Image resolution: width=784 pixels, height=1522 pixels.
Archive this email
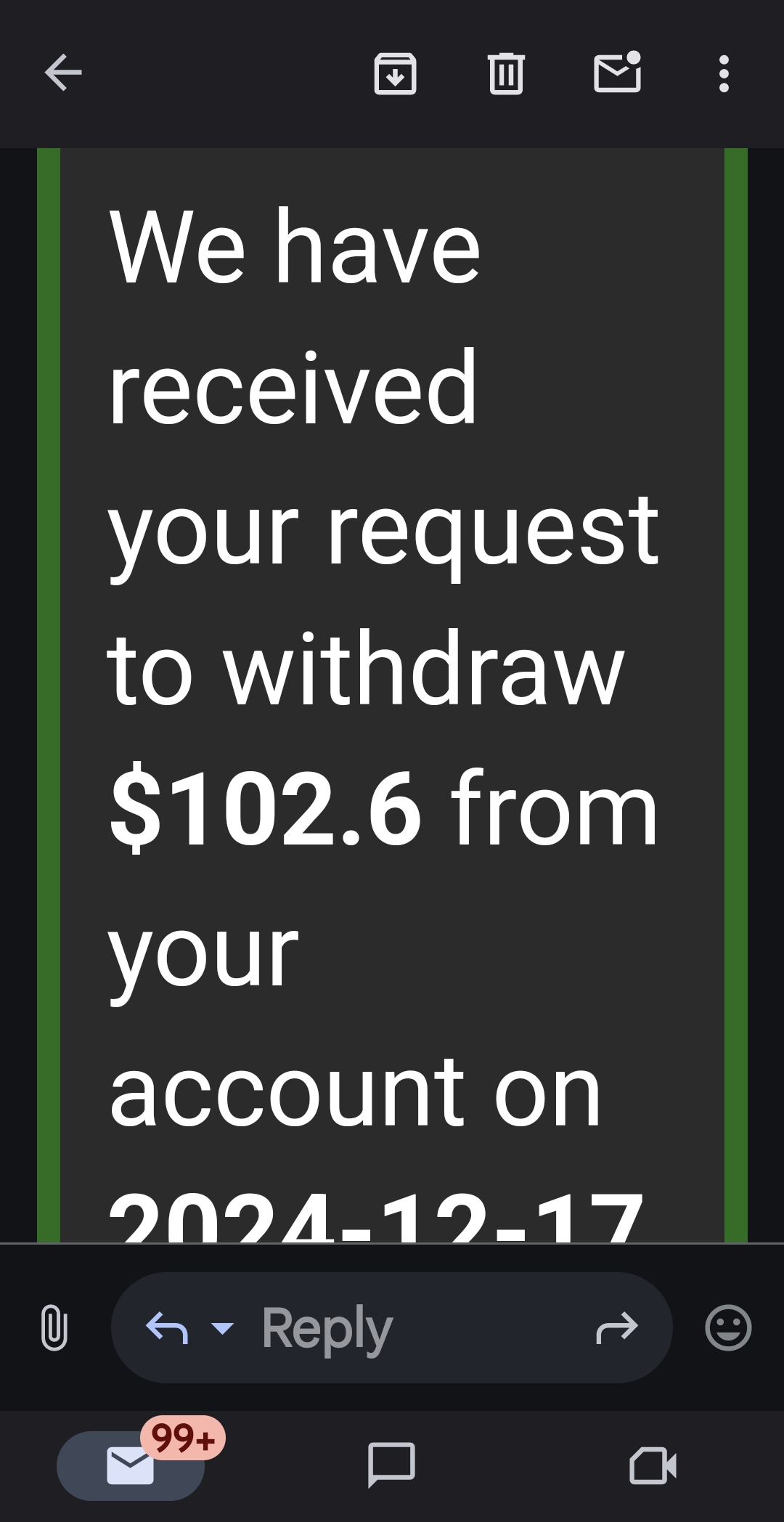click(x=395, y=73)
